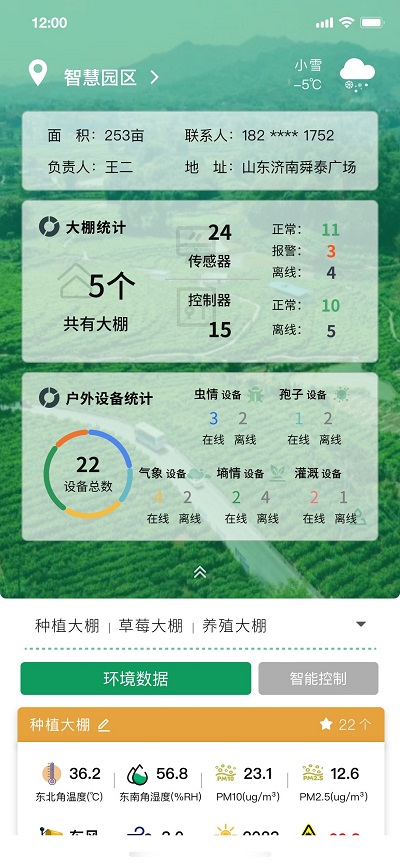This screenshot has width=400, height=865.
Task: Collapse the overview with the double-chevron arrow
Action: 200,572
